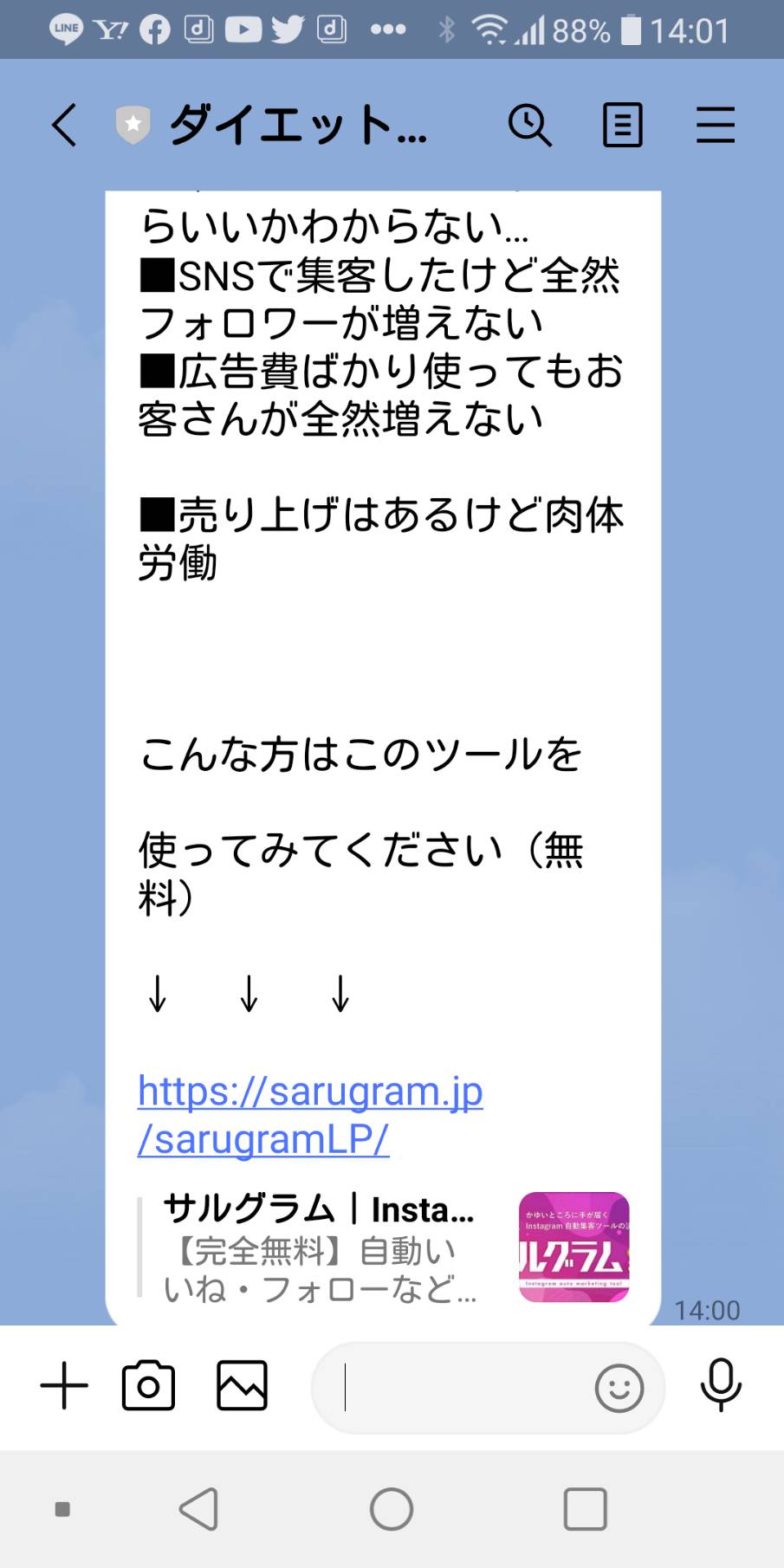Focus the message text field
Screen dimensions: 784x1568
pos(450,1387)
